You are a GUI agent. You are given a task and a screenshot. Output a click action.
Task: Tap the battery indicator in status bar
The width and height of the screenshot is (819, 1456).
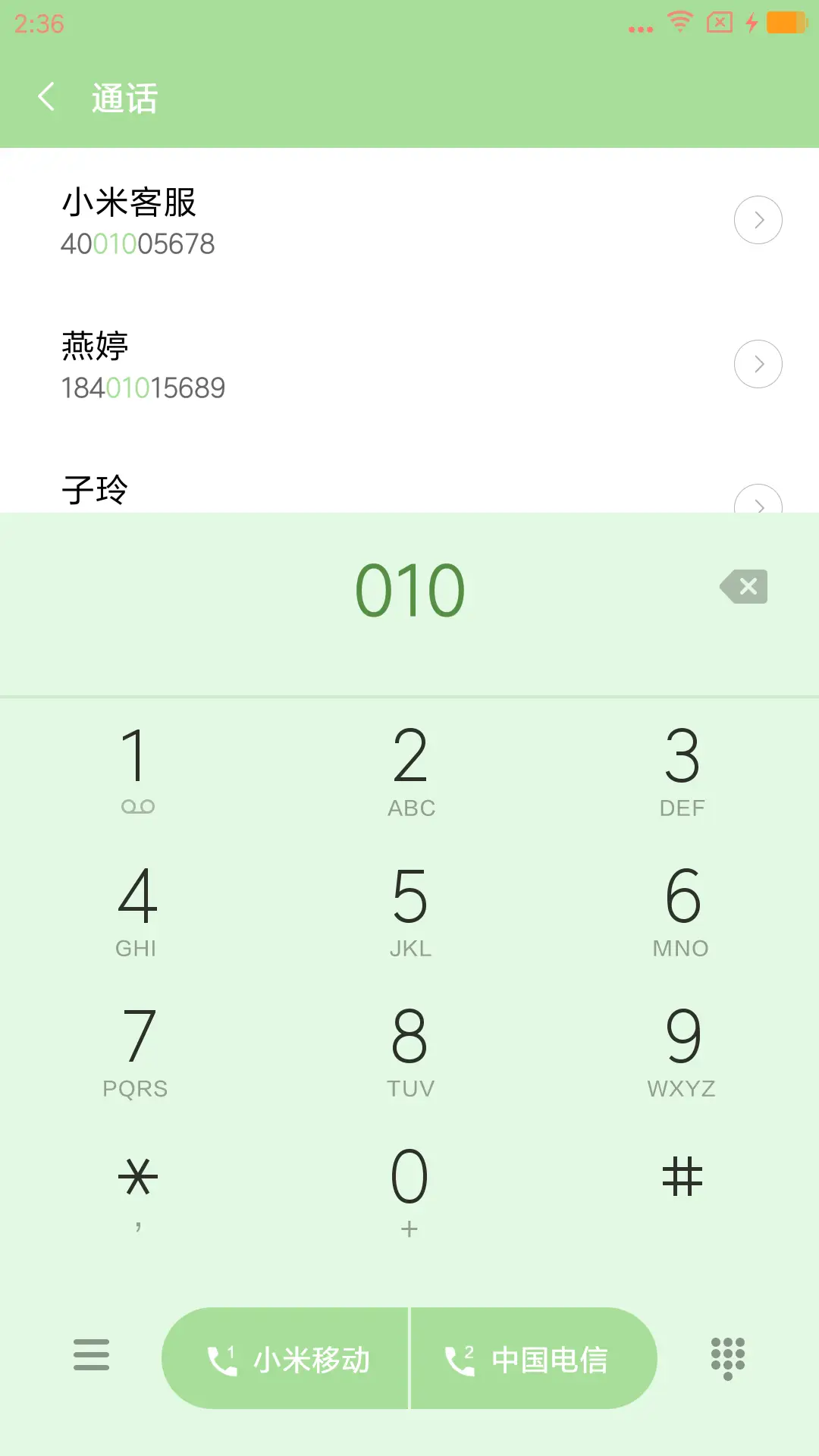[x=785, y=23]
